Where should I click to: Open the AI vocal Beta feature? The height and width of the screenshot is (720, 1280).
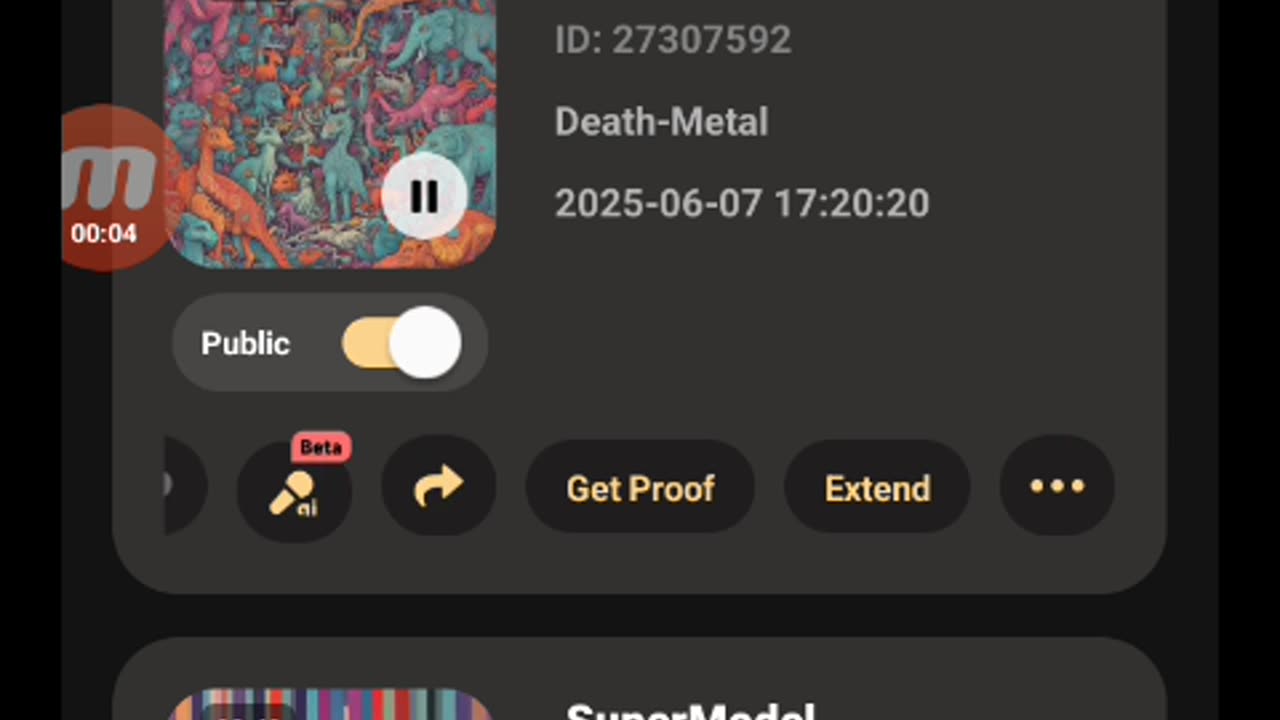tap(294, 489)
